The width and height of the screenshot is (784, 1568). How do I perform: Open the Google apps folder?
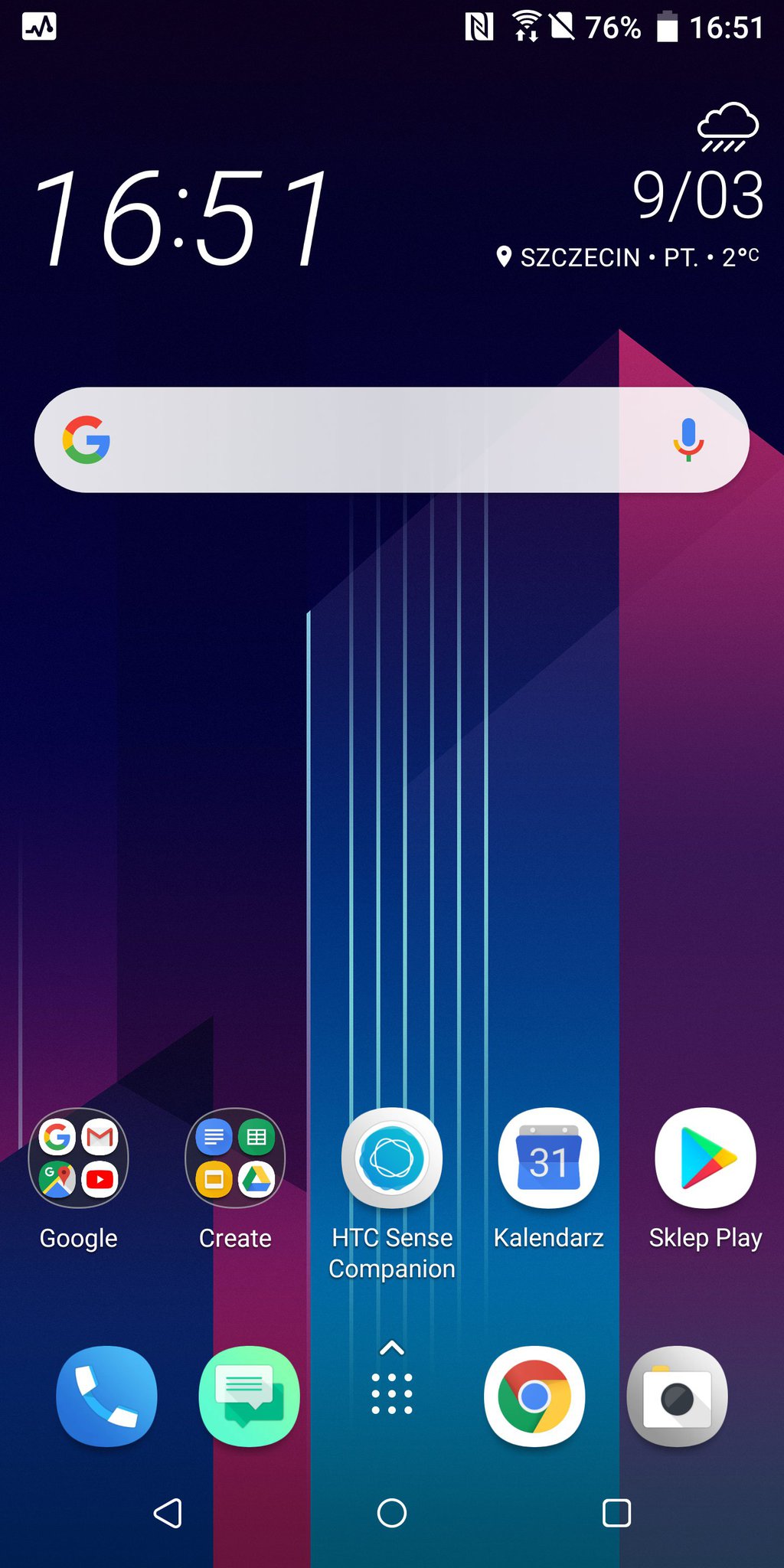click(78, 1158)
